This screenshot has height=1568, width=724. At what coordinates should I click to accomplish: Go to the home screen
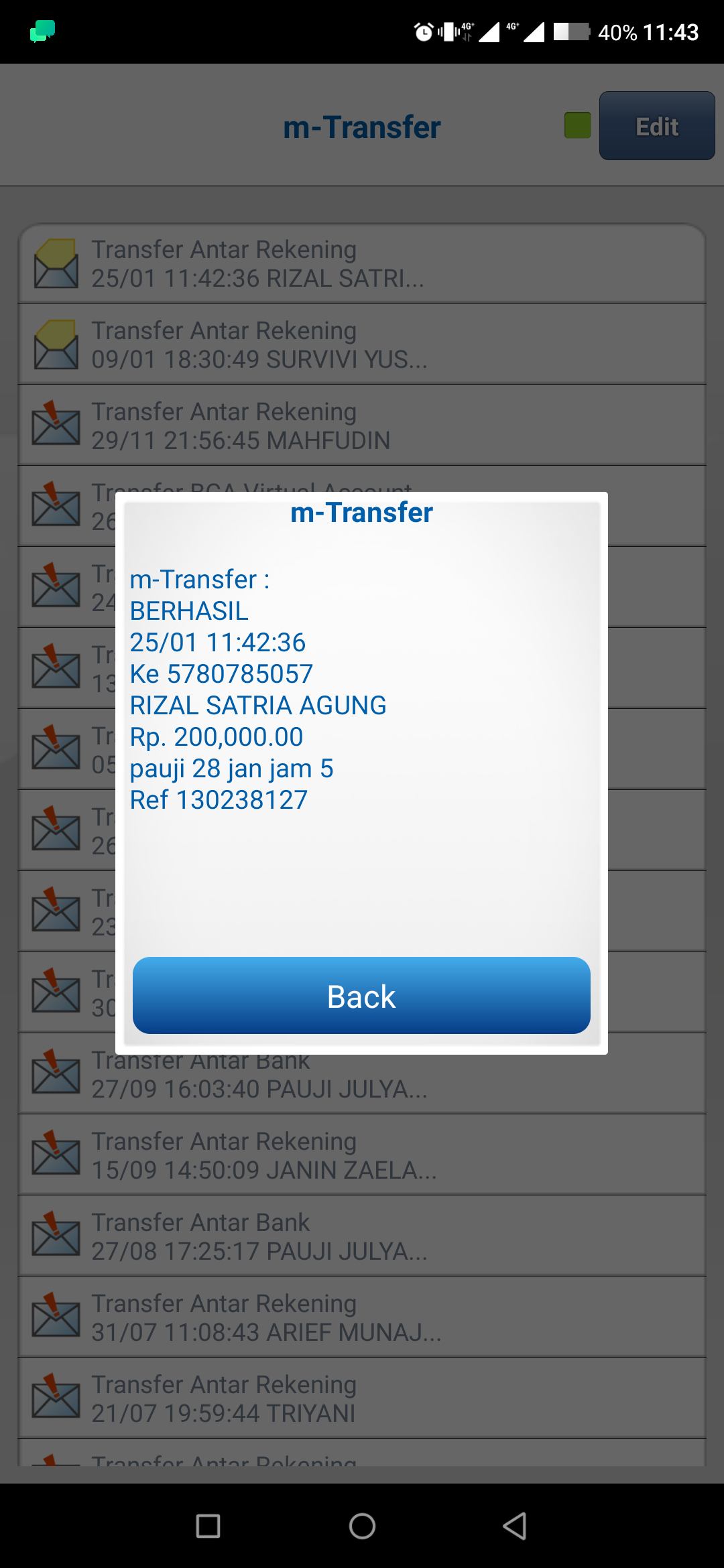[362, 1526]
